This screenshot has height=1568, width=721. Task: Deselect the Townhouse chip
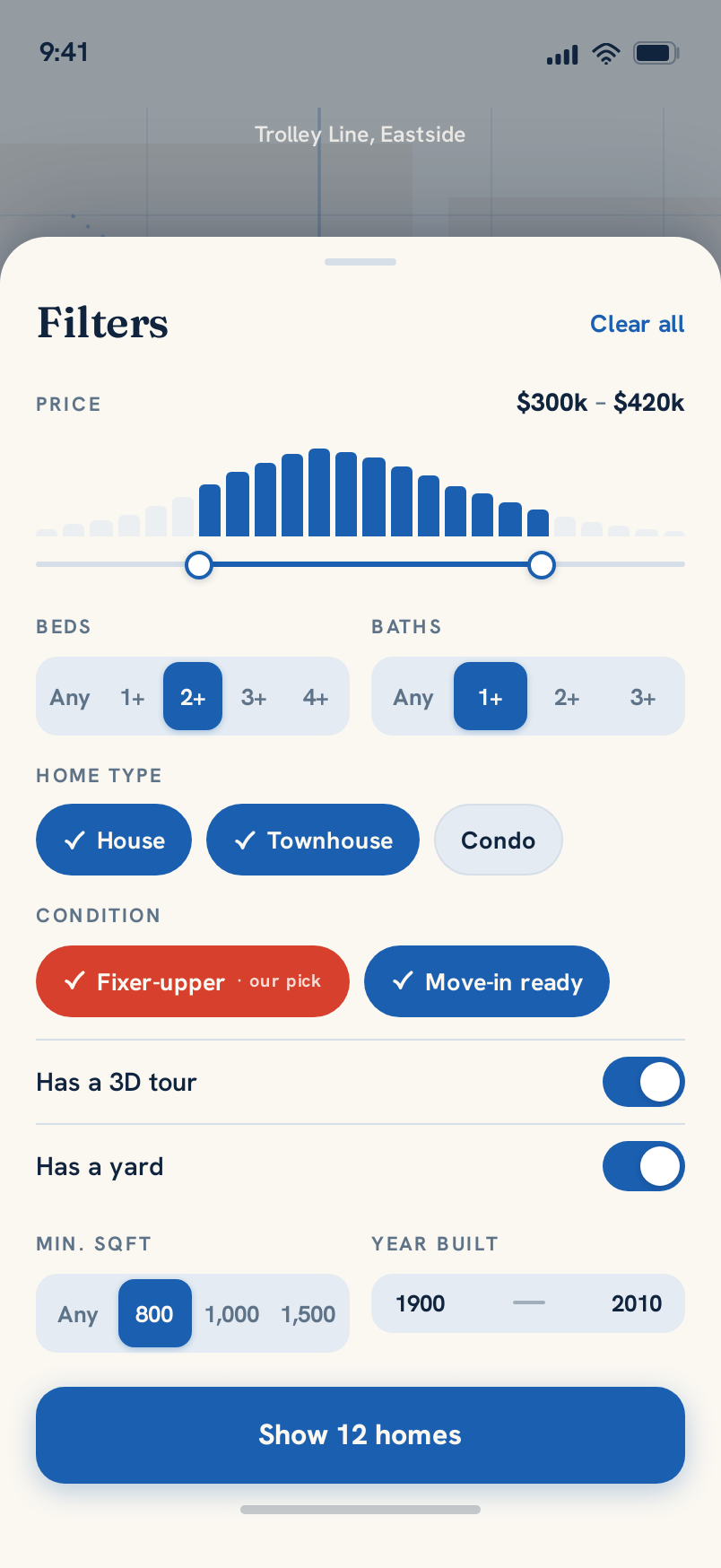pos(313,840)
